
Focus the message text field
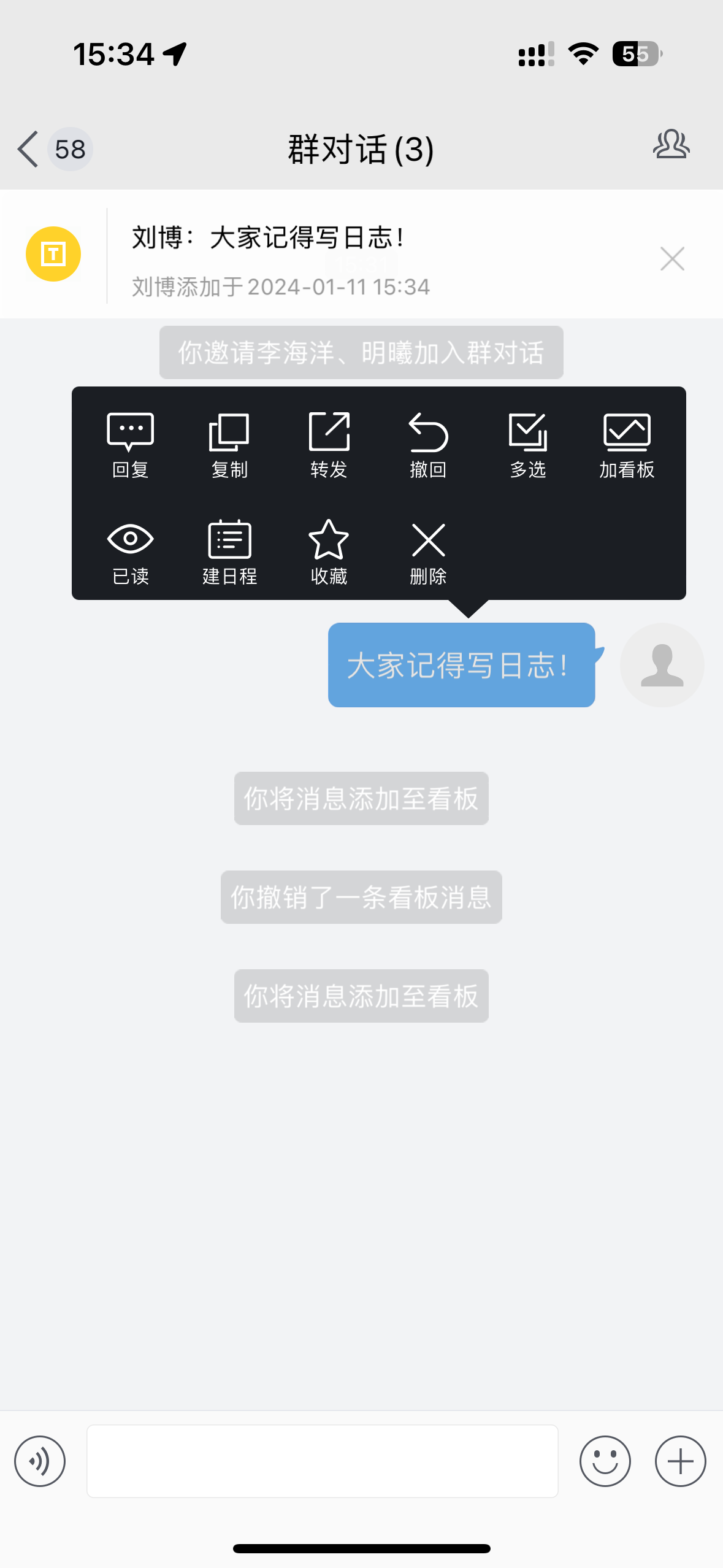click(x=322, y=1461)
